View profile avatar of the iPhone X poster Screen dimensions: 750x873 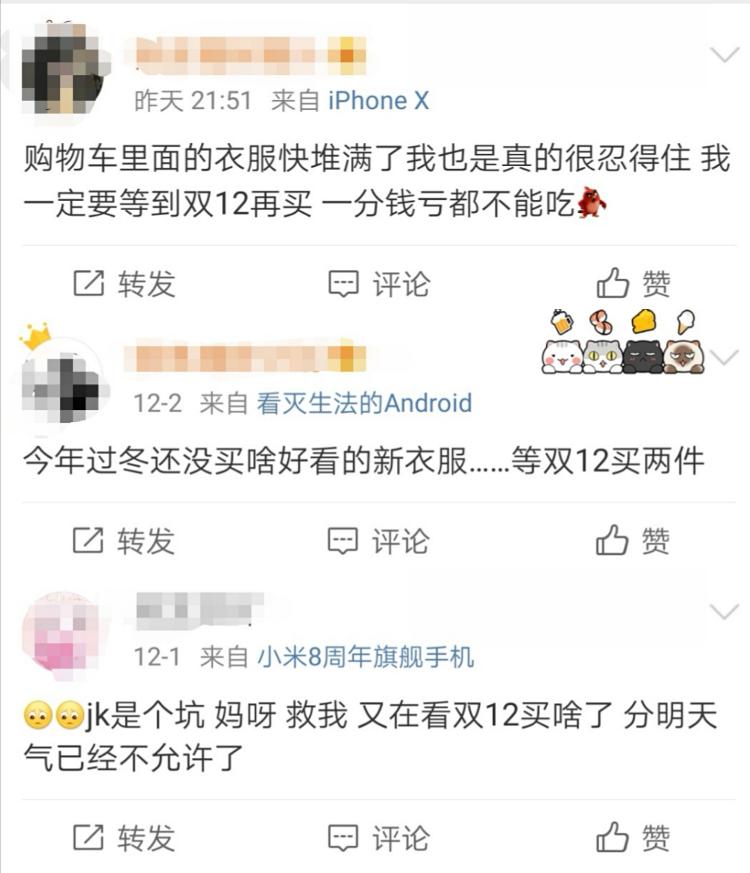(62, 68)
